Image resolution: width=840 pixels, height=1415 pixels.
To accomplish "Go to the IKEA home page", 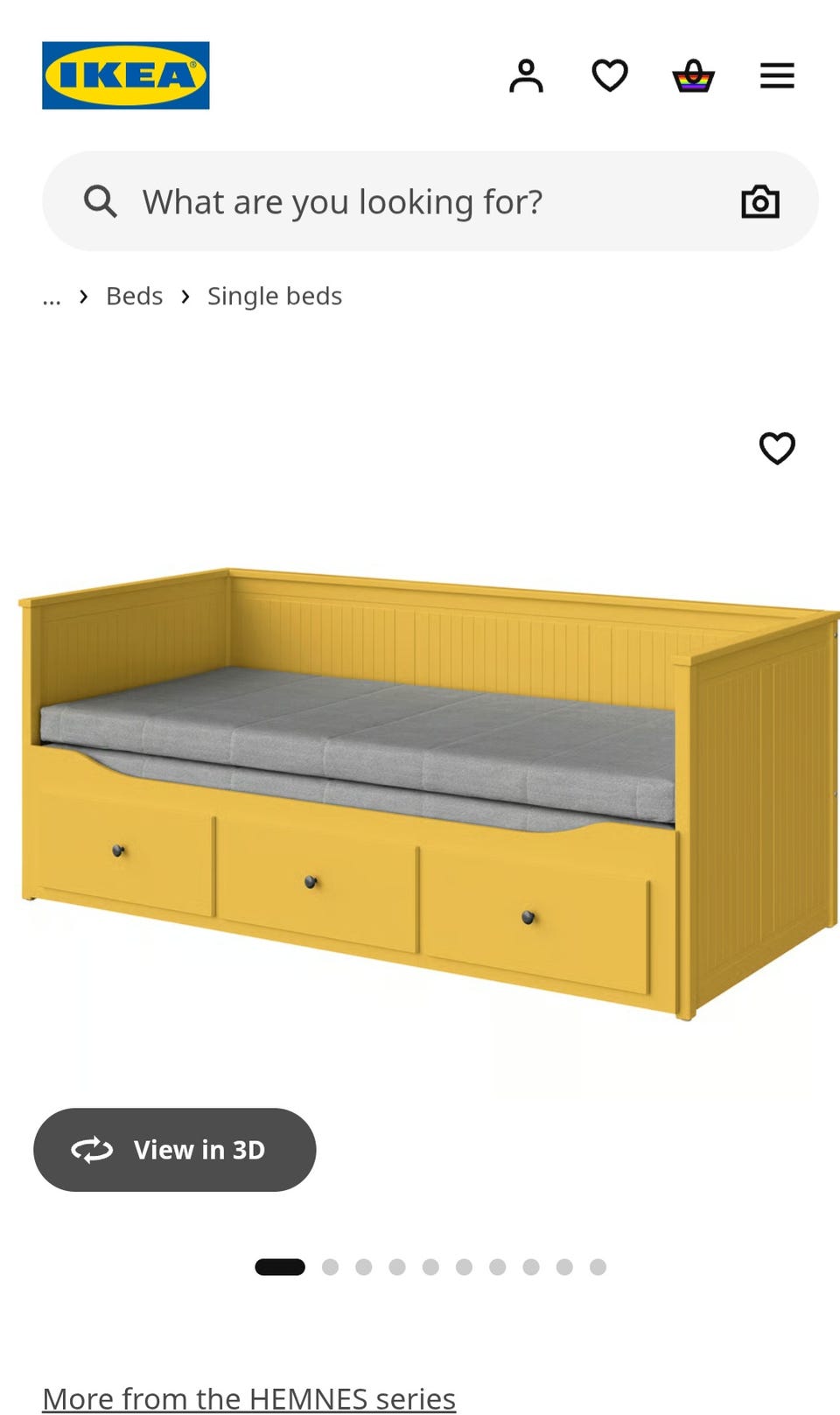I will [x=126, y=75].
